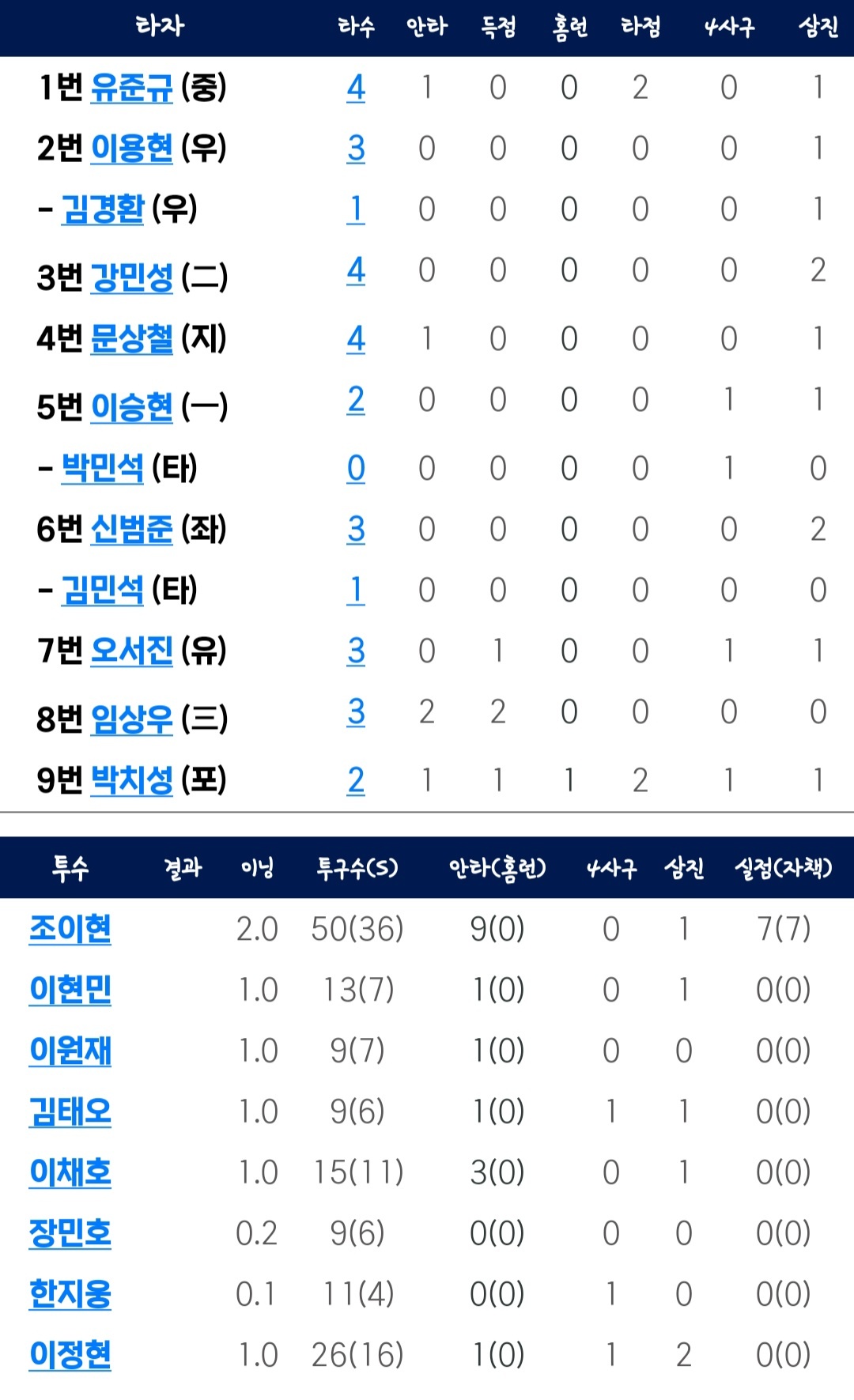Open 임상우's player link
Screen dimensions: 854x1400
click(131, 719)
